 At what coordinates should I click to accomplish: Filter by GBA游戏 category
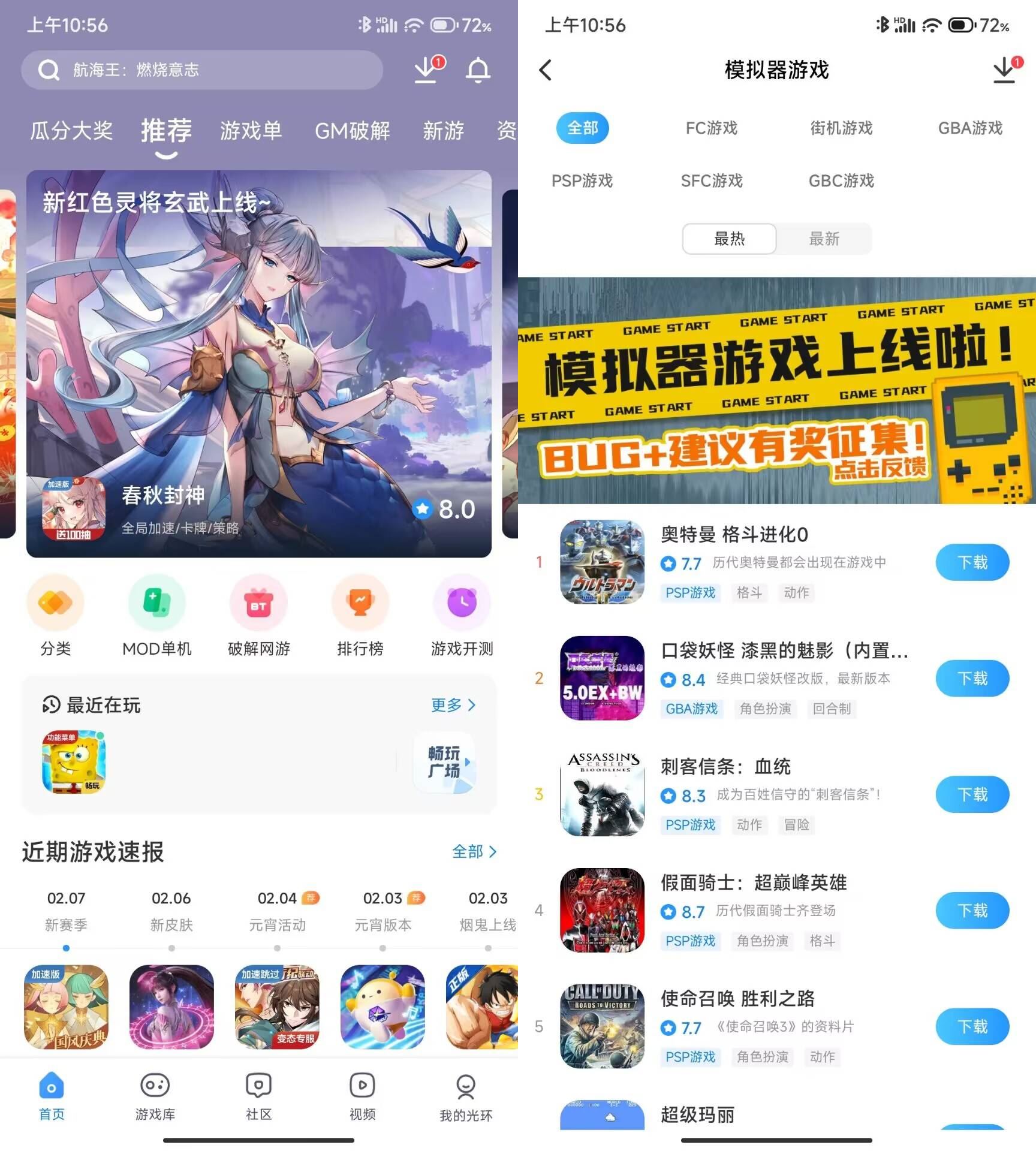pos(969,128)
